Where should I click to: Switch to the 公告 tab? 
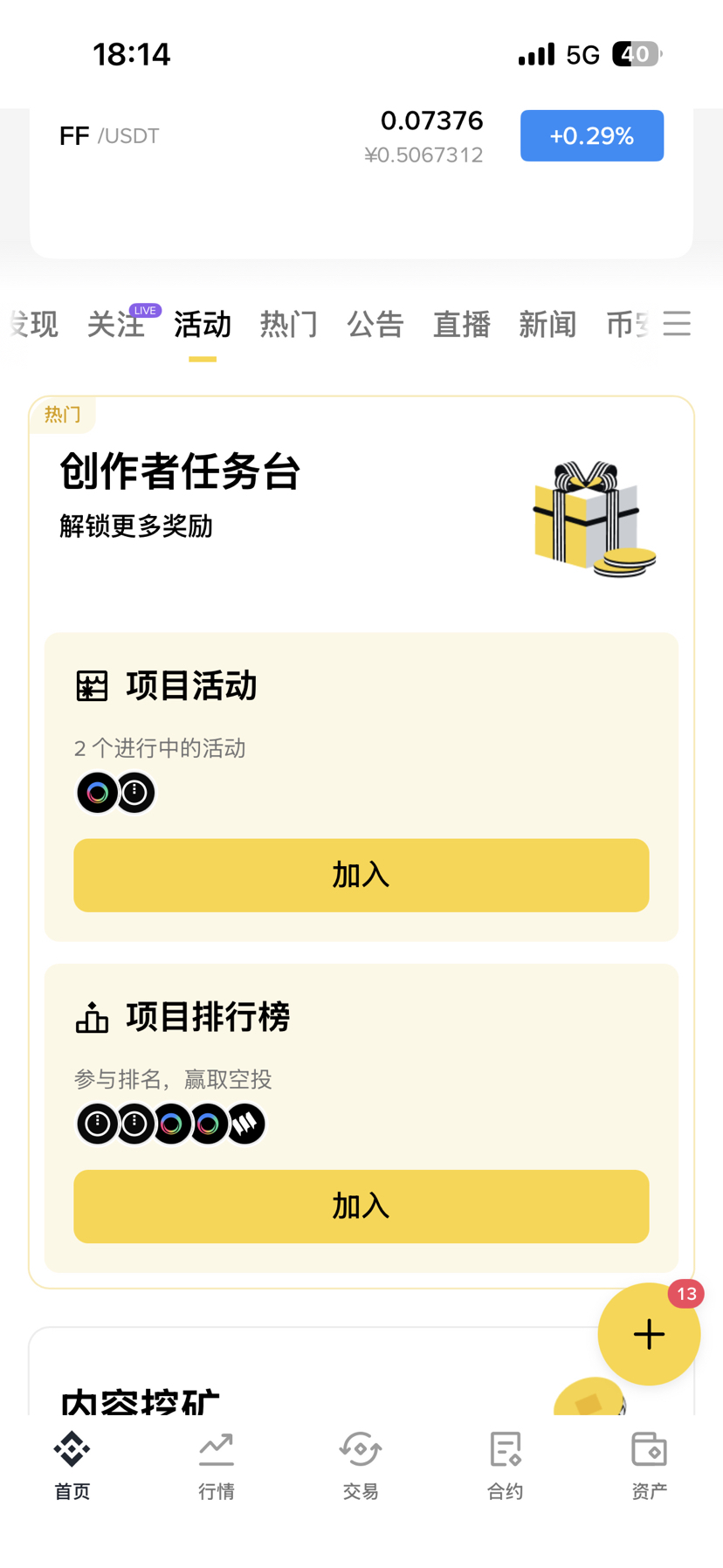click(375, 325)
